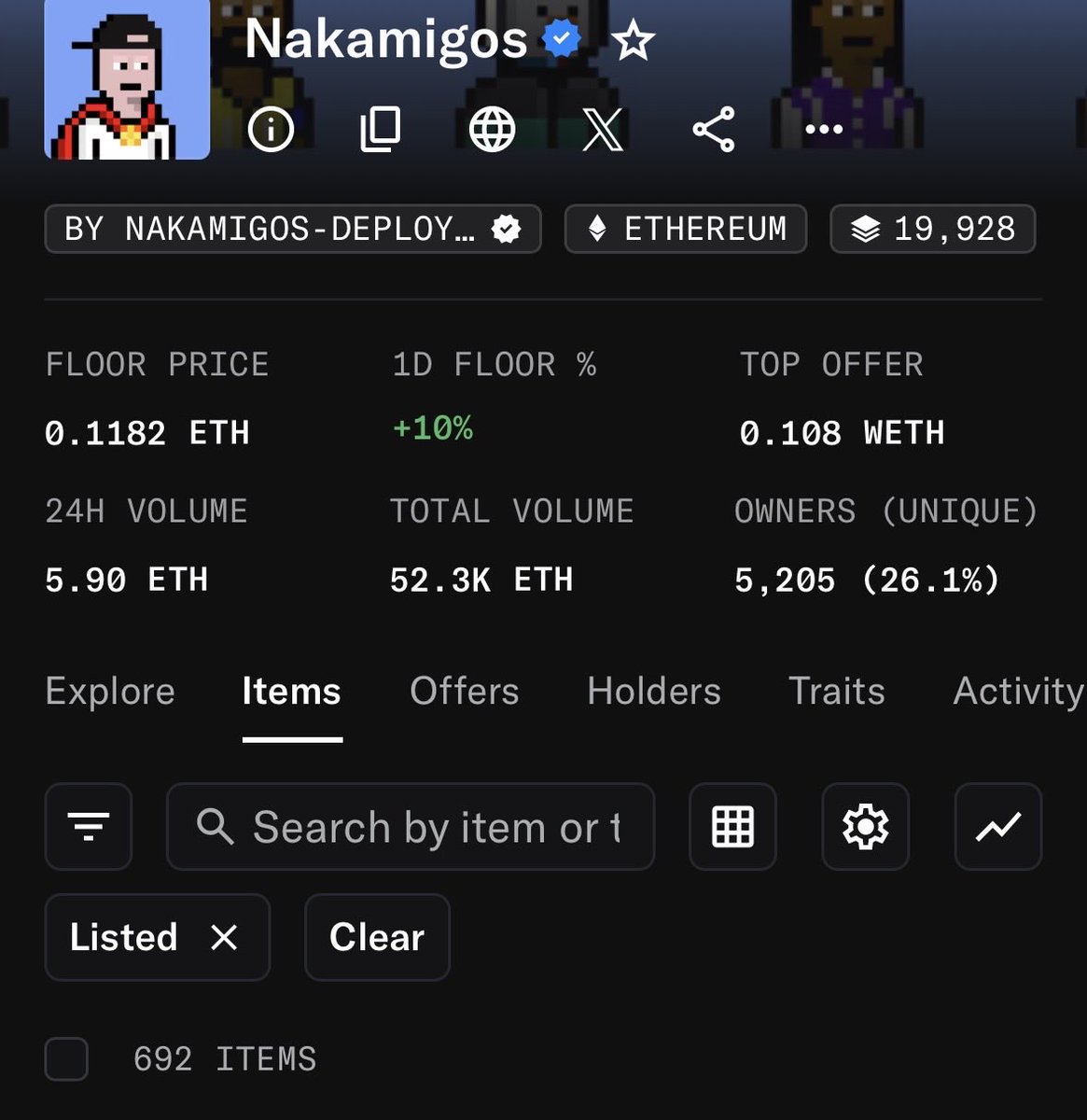1087x1120 pixels.
Task: Open the collection info icon
Action: [271, 129]
